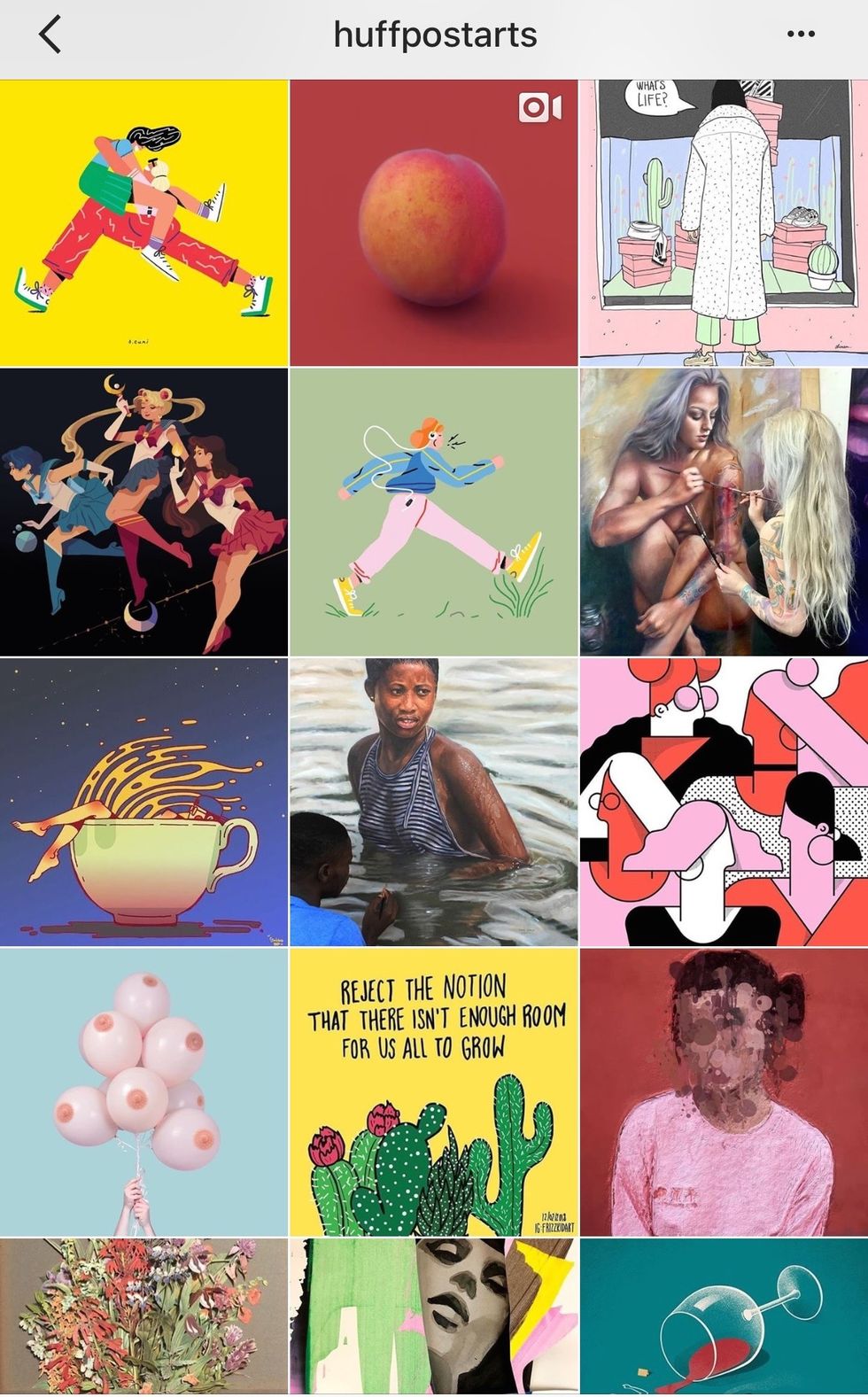868x1397 pixels.
Task: Open the body painting artist post
Action: tap(724, 512)
